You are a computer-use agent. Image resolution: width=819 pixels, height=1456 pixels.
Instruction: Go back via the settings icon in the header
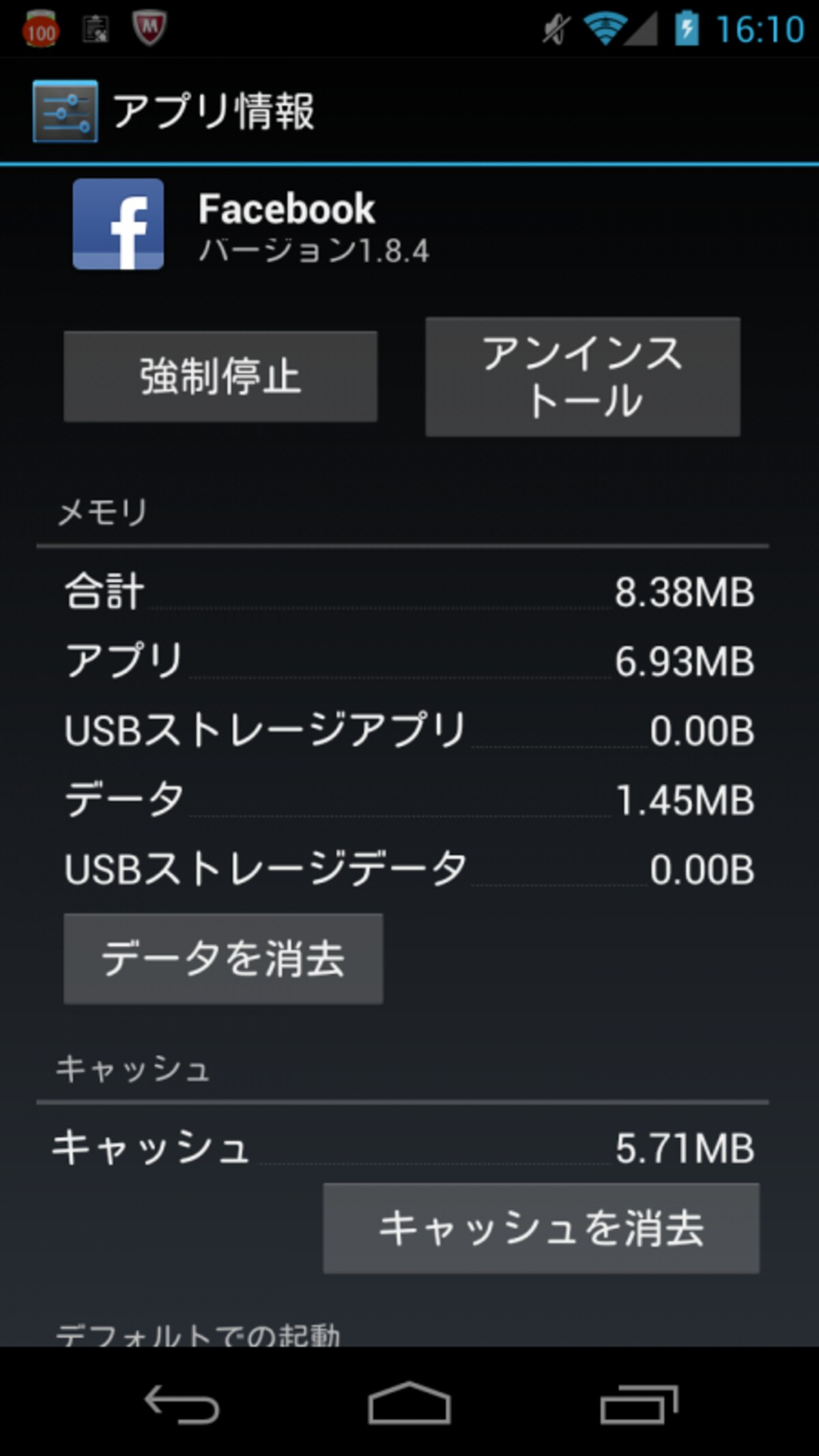pos(65,111)
